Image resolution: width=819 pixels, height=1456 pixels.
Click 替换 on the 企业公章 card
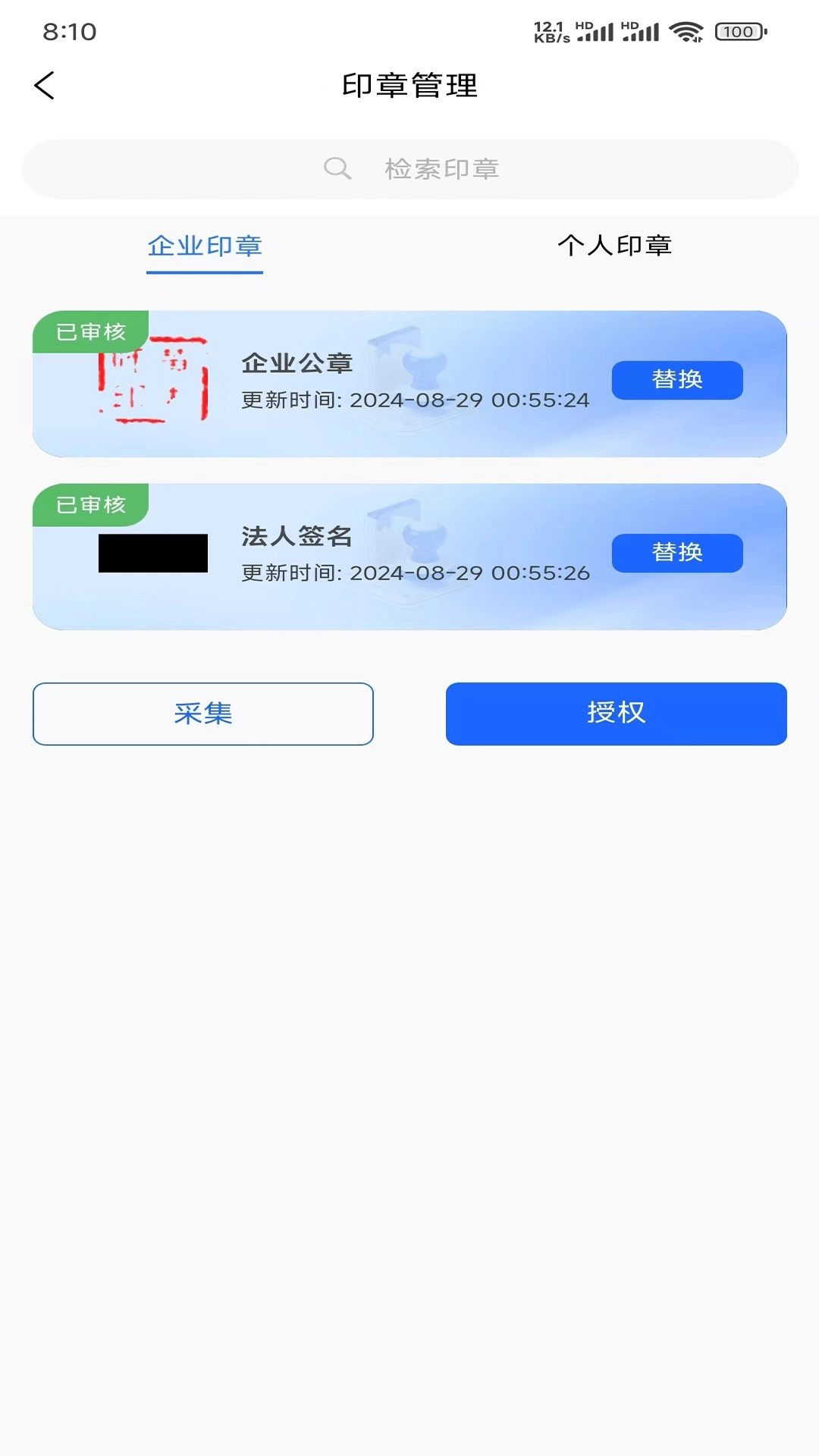677,380
